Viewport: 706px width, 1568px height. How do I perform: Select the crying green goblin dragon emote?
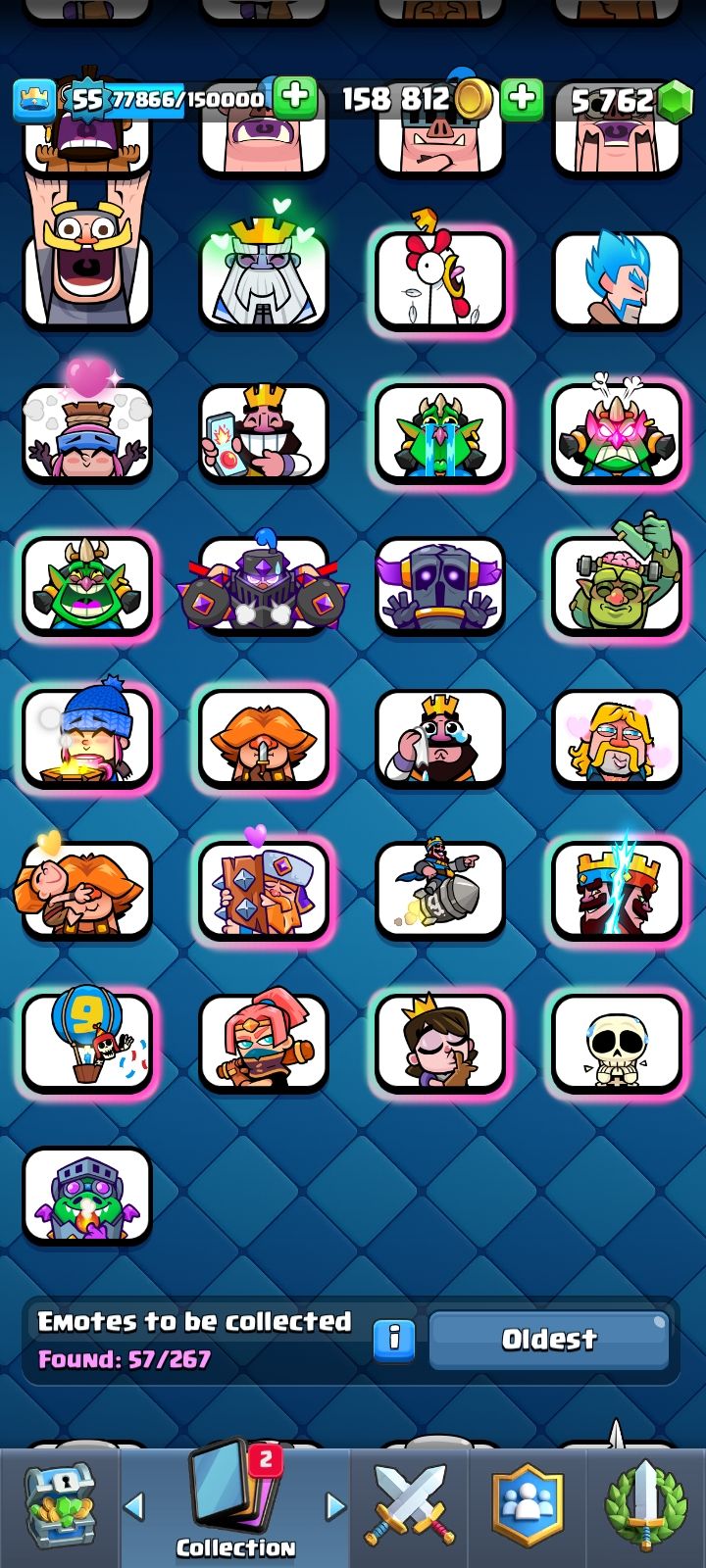(440, 433)
